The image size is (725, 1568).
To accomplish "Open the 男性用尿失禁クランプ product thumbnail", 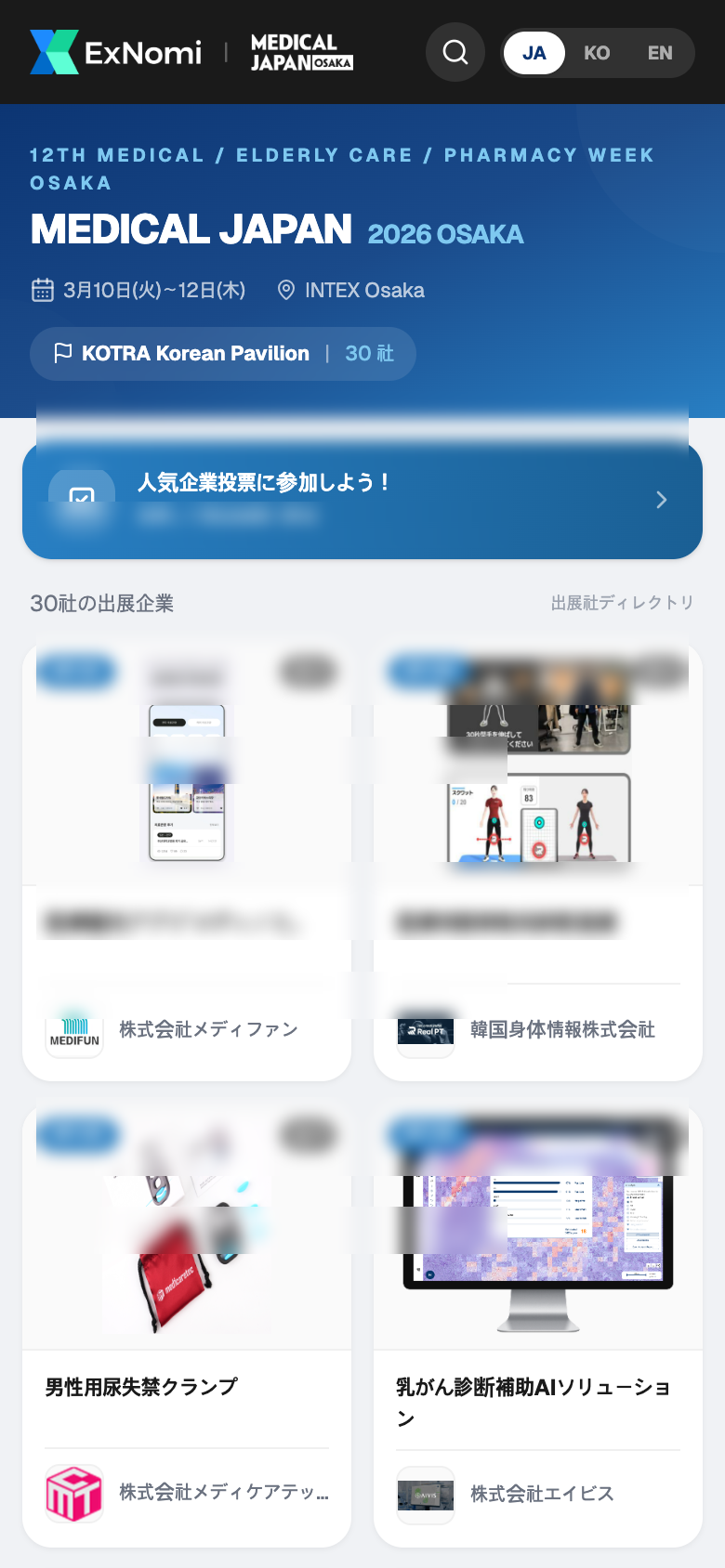I will [186, 1224].
